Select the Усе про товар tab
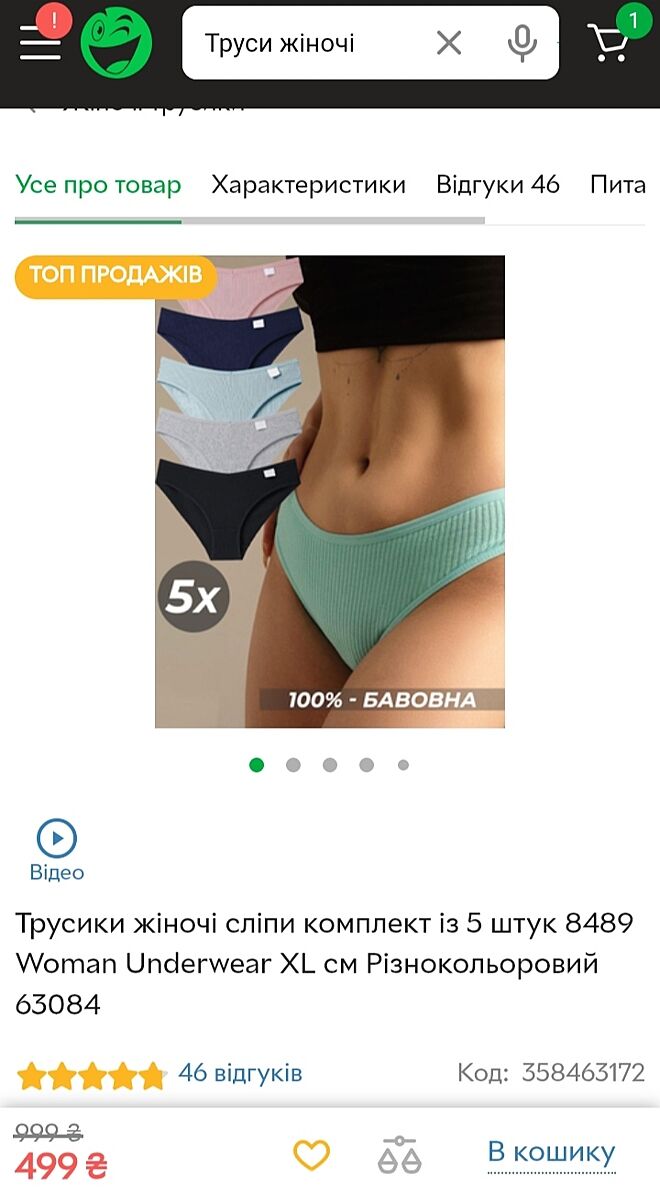This screenshot has width=660, height=1200. click(98, 185)
